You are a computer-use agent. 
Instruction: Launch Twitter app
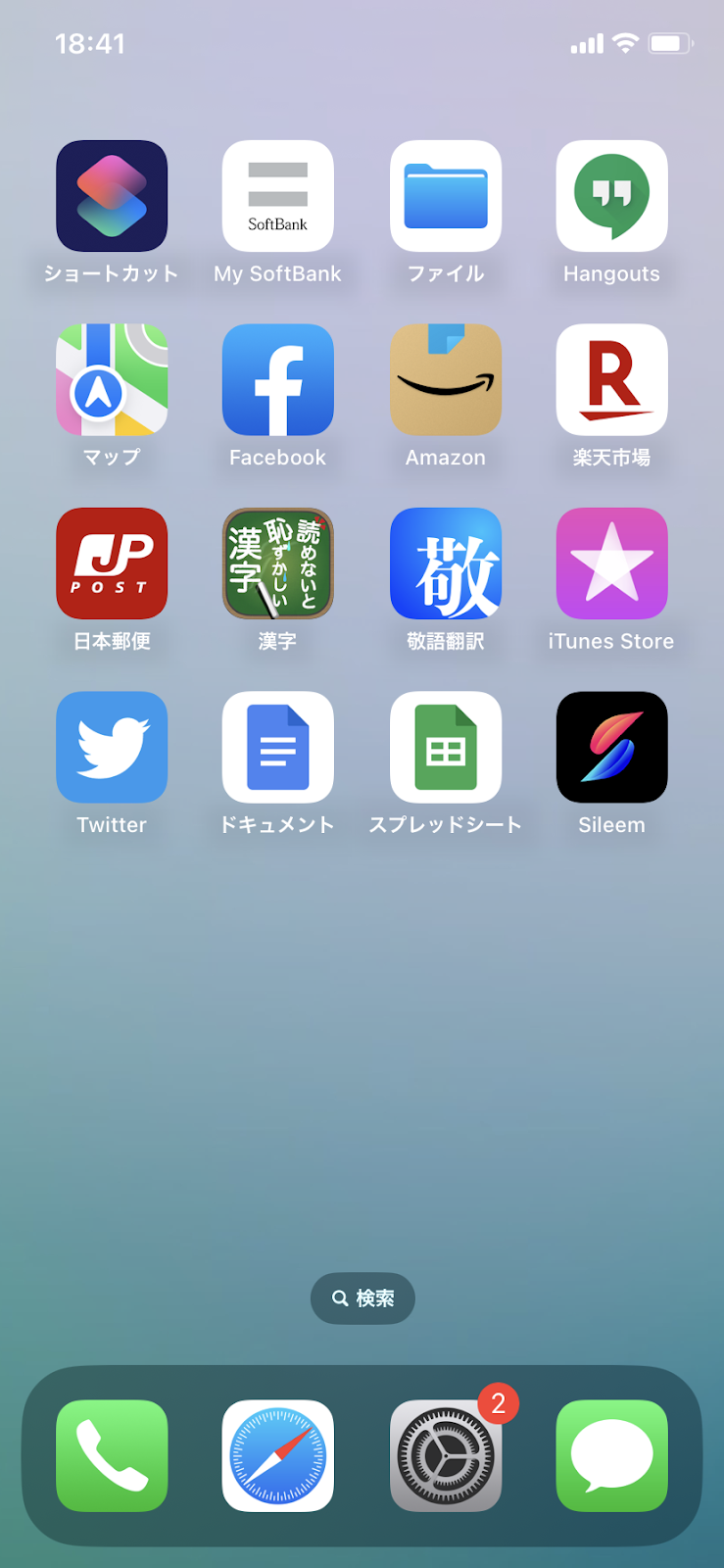coord(112,747)
